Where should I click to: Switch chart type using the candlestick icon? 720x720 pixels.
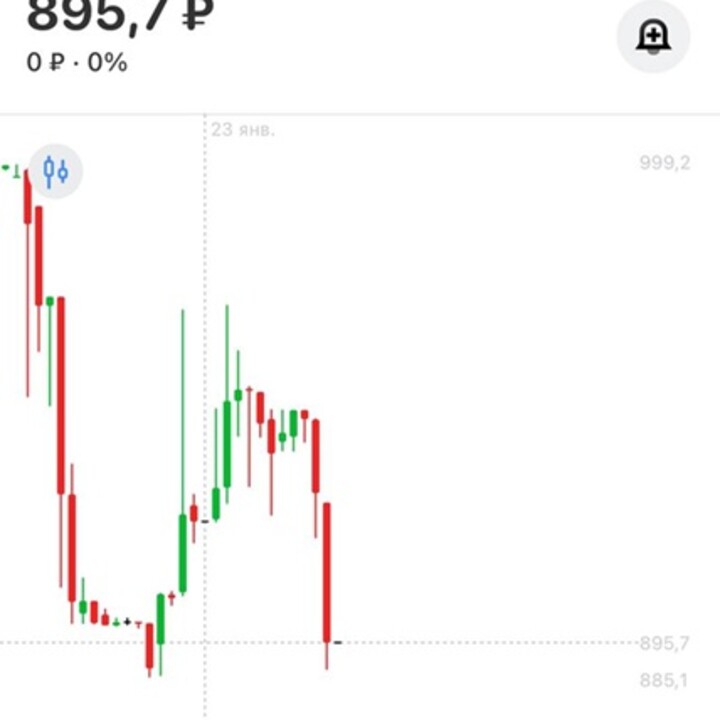coord(56,172)
